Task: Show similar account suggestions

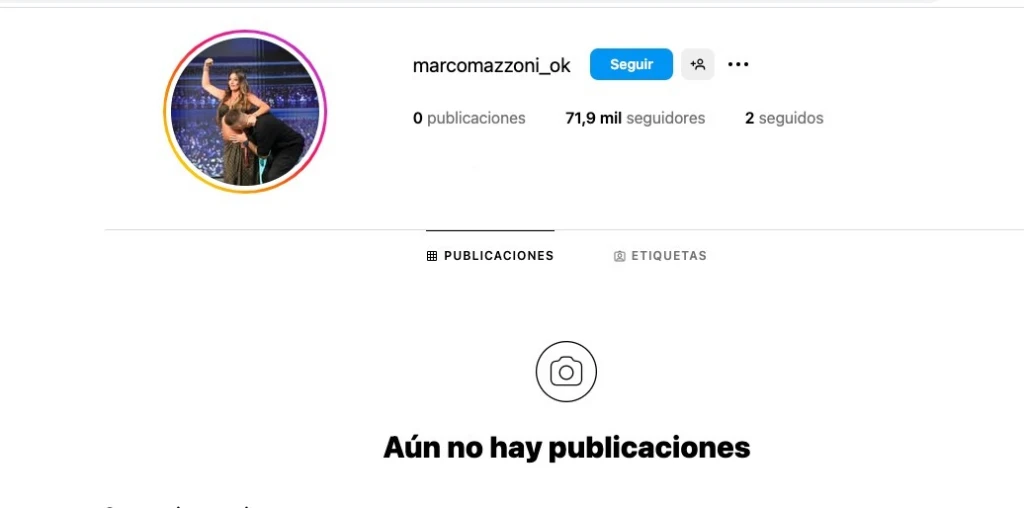Action: [698, 64]
